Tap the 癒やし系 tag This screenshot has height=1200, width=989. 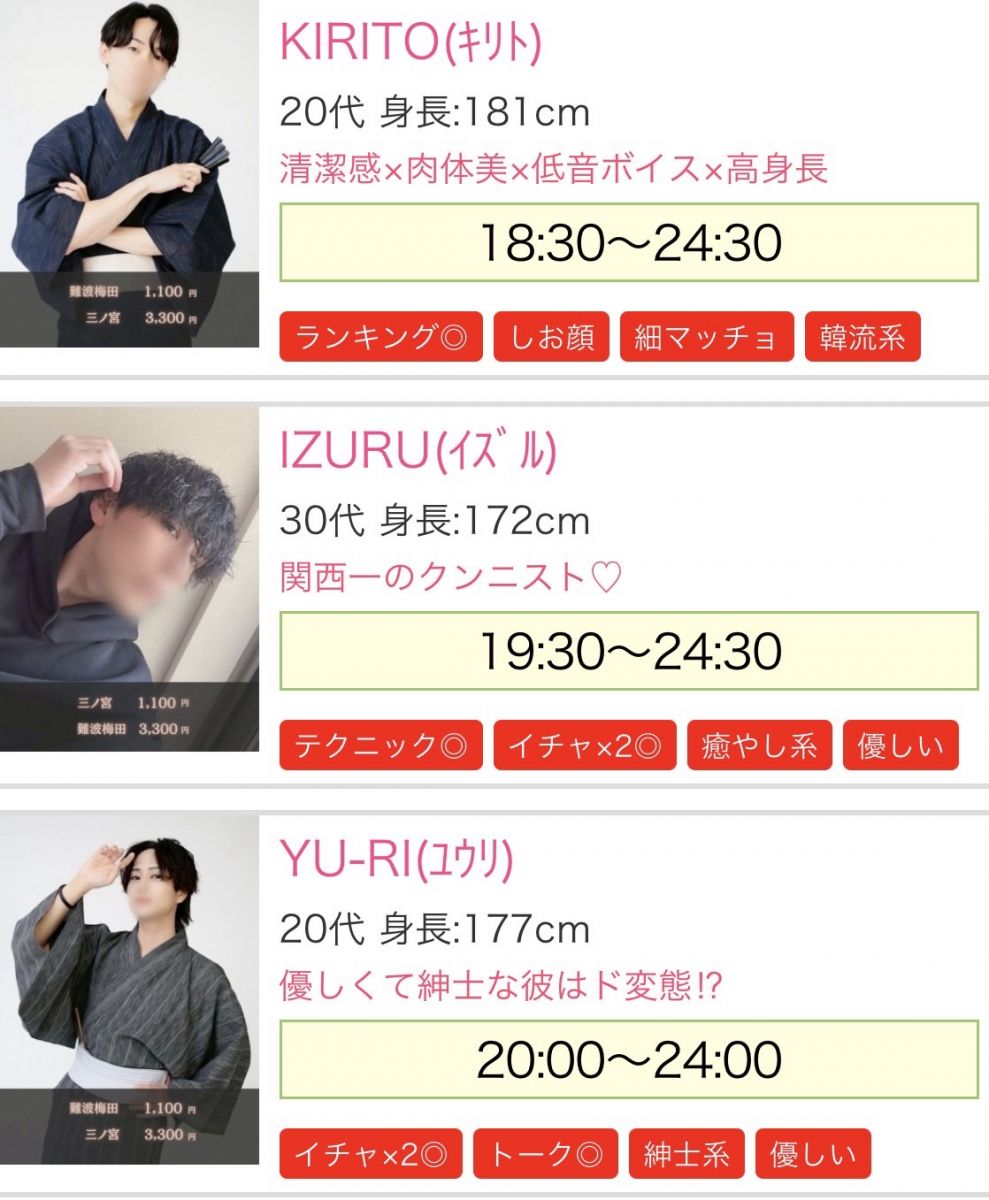pos(760,745)
